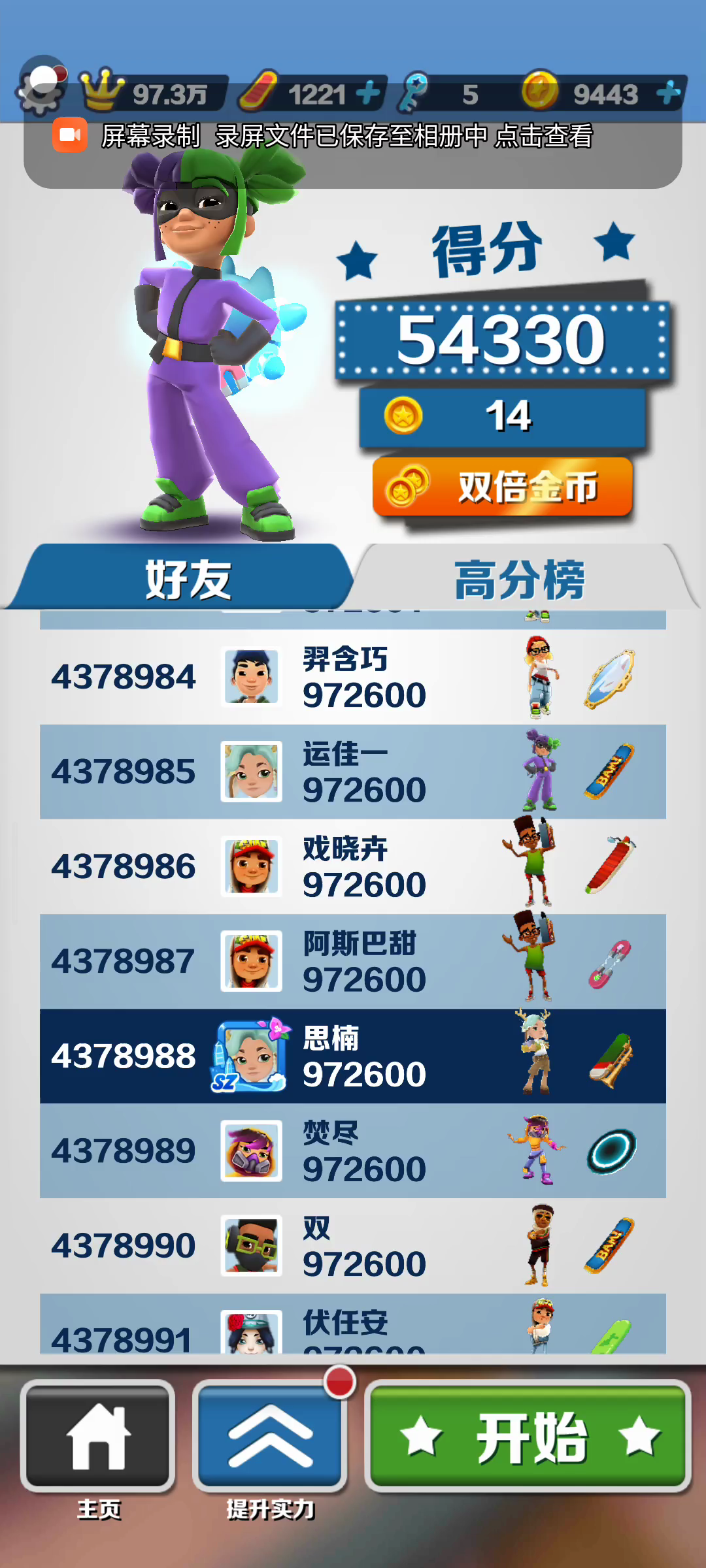Switch to the 高分榜 high score tab
The width and height of the screenshot is (706, 1568).
pos(520,579)
